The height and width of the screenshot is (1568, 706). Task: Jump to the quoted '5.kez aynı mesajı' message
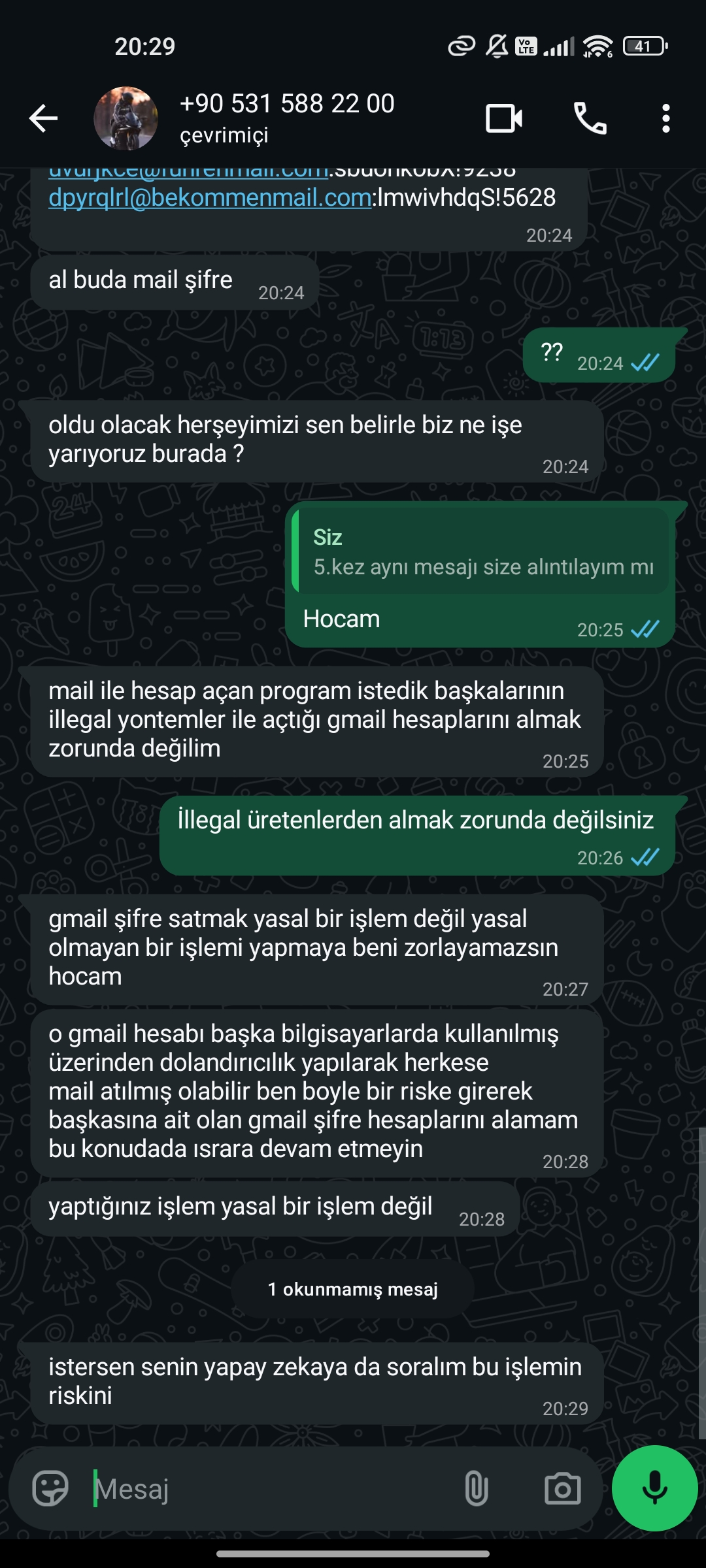point(480,551)
